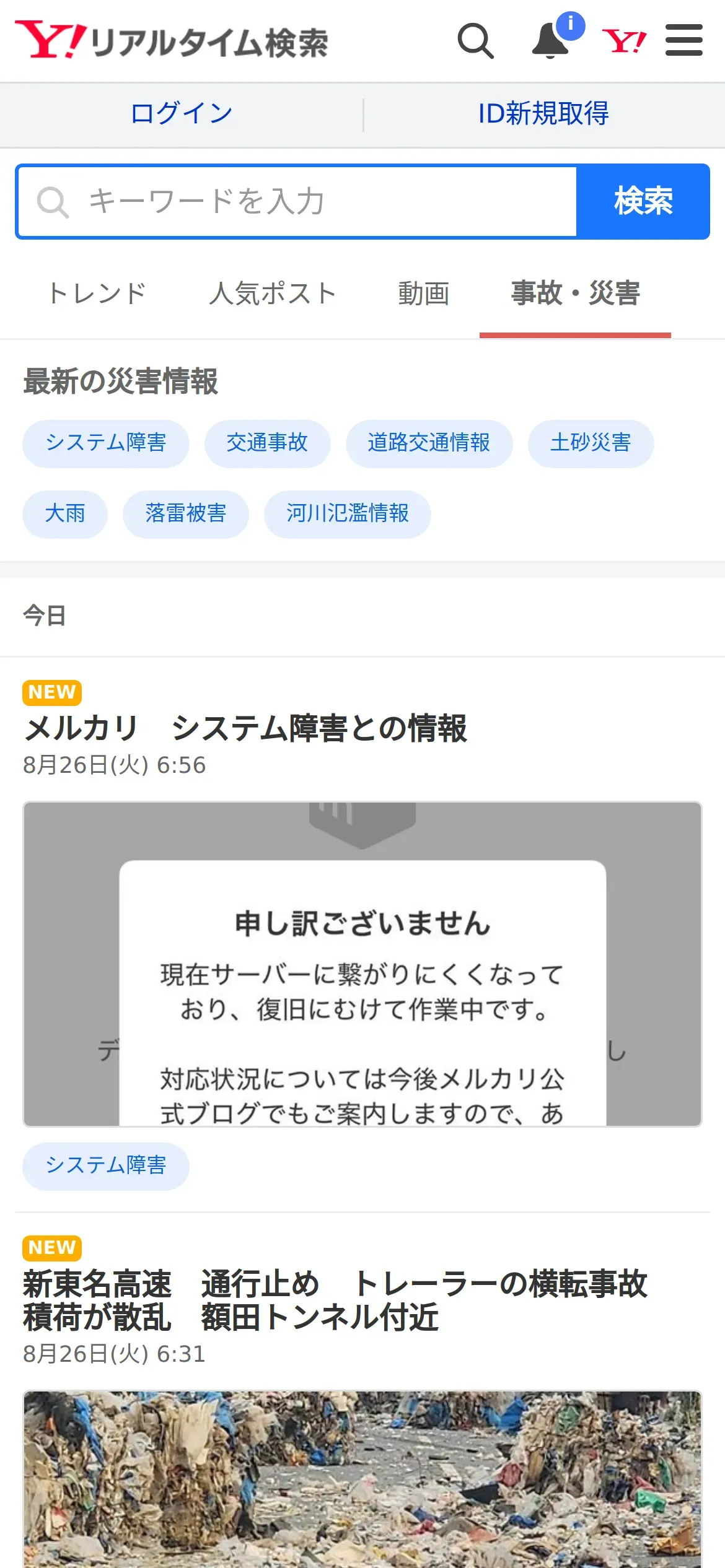
Task: Select the 道路交通情報 chip
Action: [429, 443]
